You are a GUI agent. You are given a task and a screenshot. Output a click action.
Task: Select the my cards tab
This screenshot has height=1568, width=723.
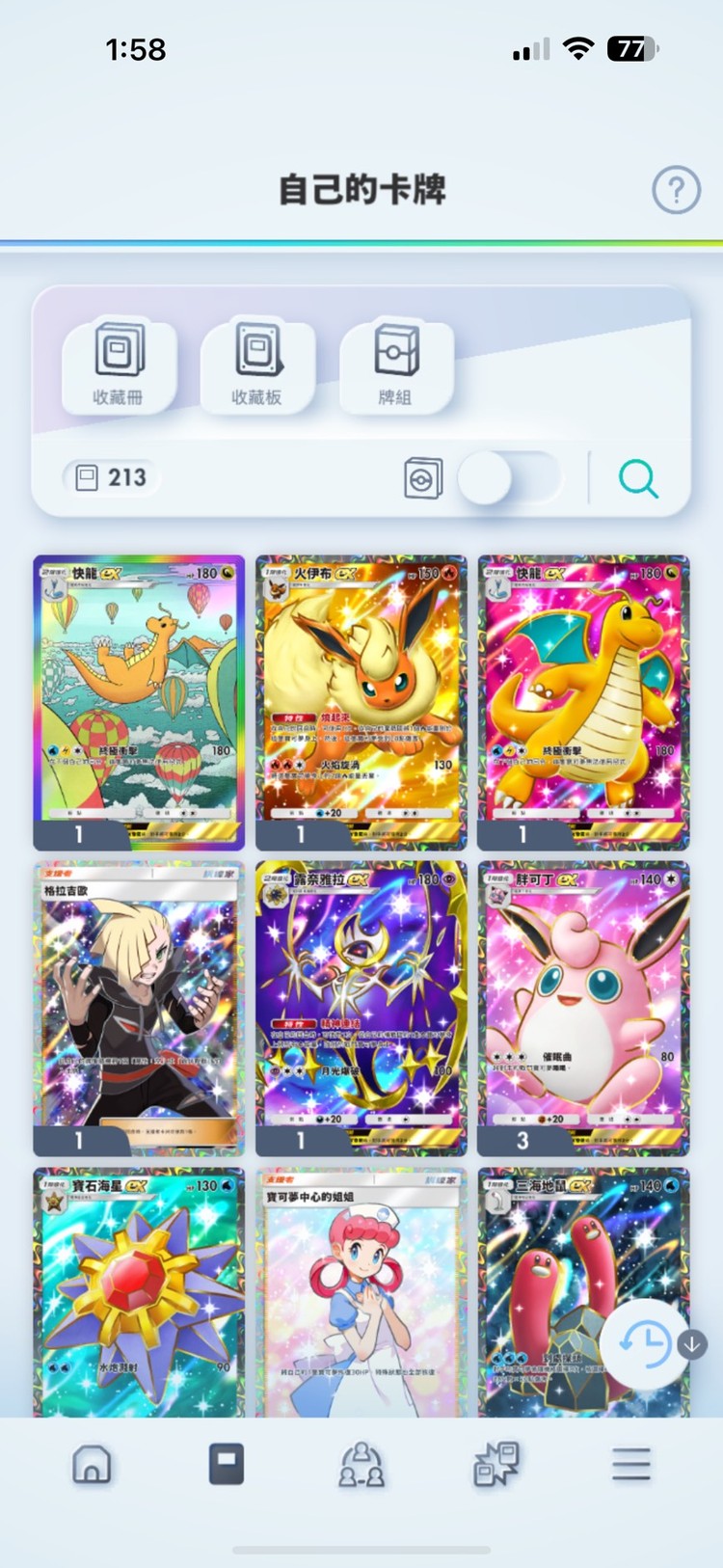pos(227,1464)
